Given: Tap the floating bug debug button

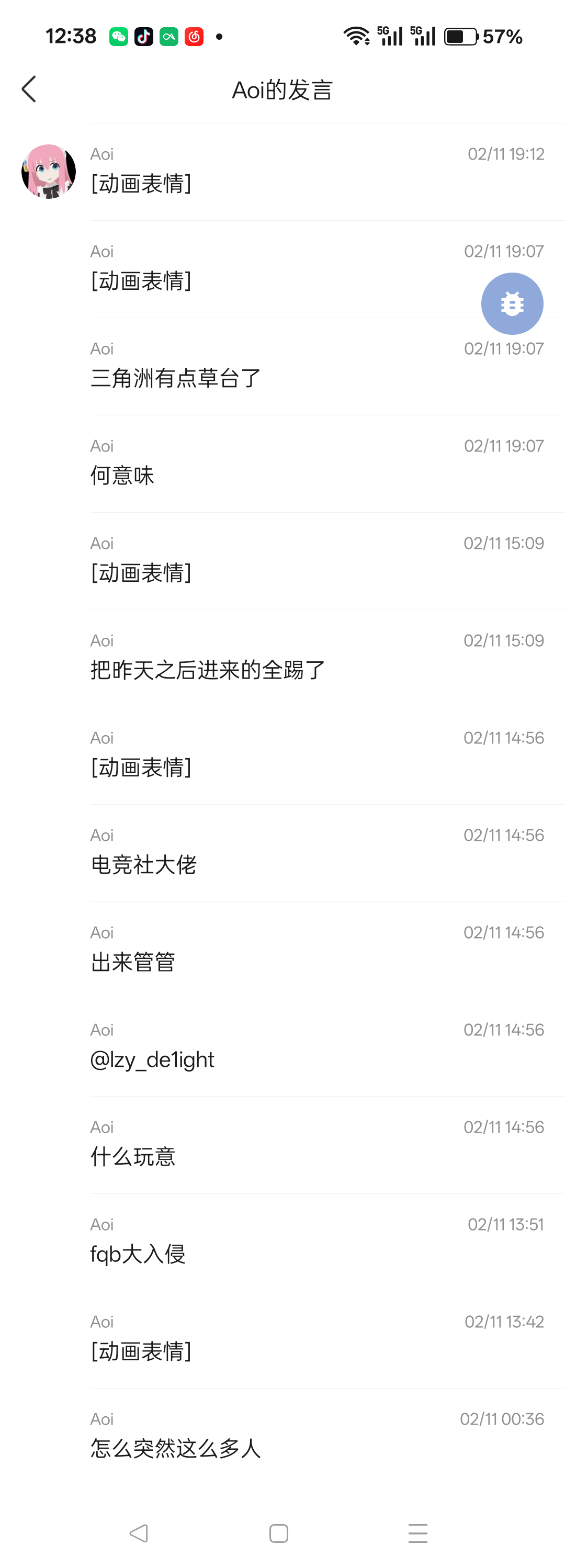Looking at the screenshot, I should tap(512, 303).
